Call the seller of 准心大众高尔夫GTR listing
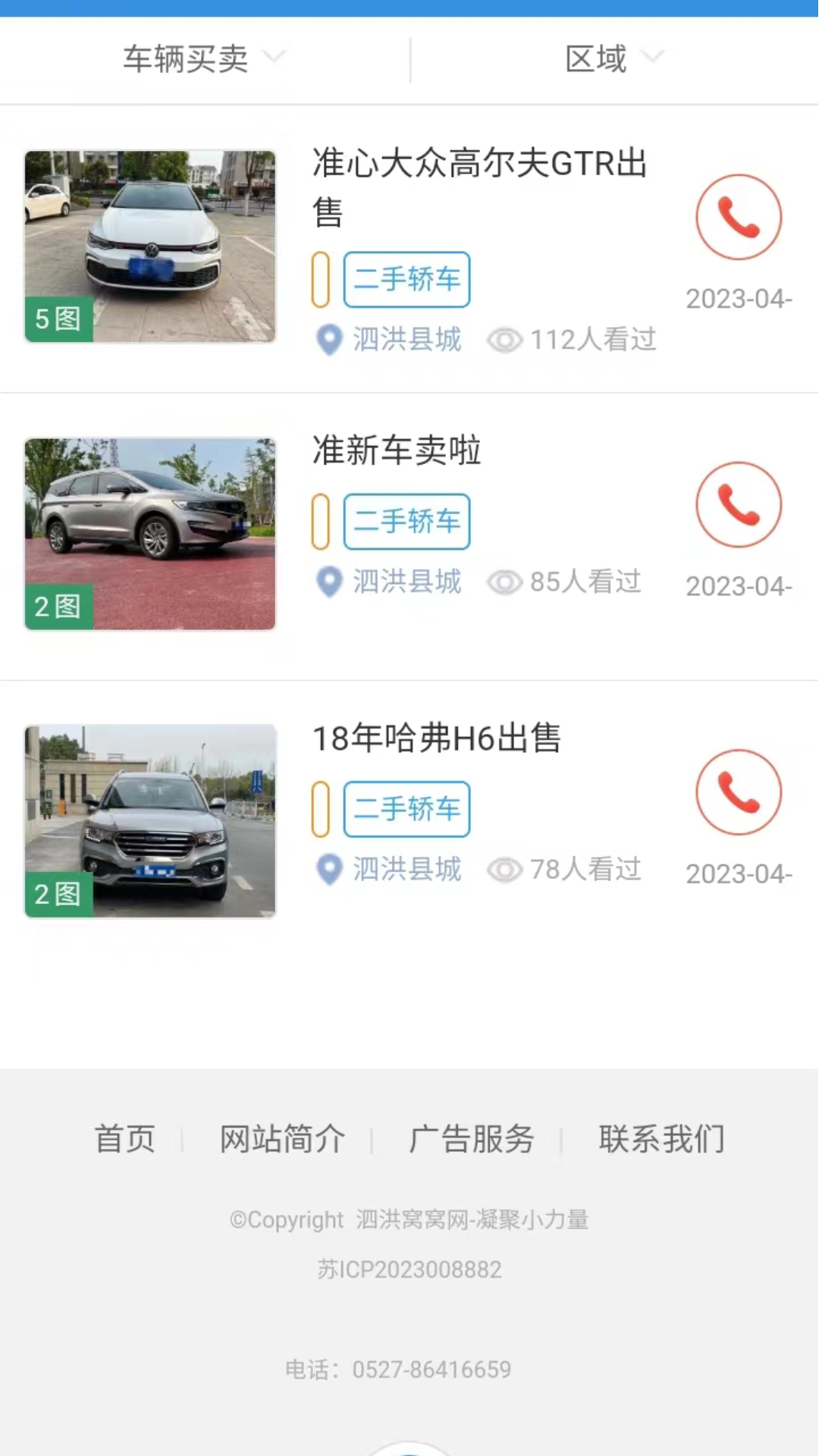The width and height of the screenshot is (819, 1456). [739, 217]
